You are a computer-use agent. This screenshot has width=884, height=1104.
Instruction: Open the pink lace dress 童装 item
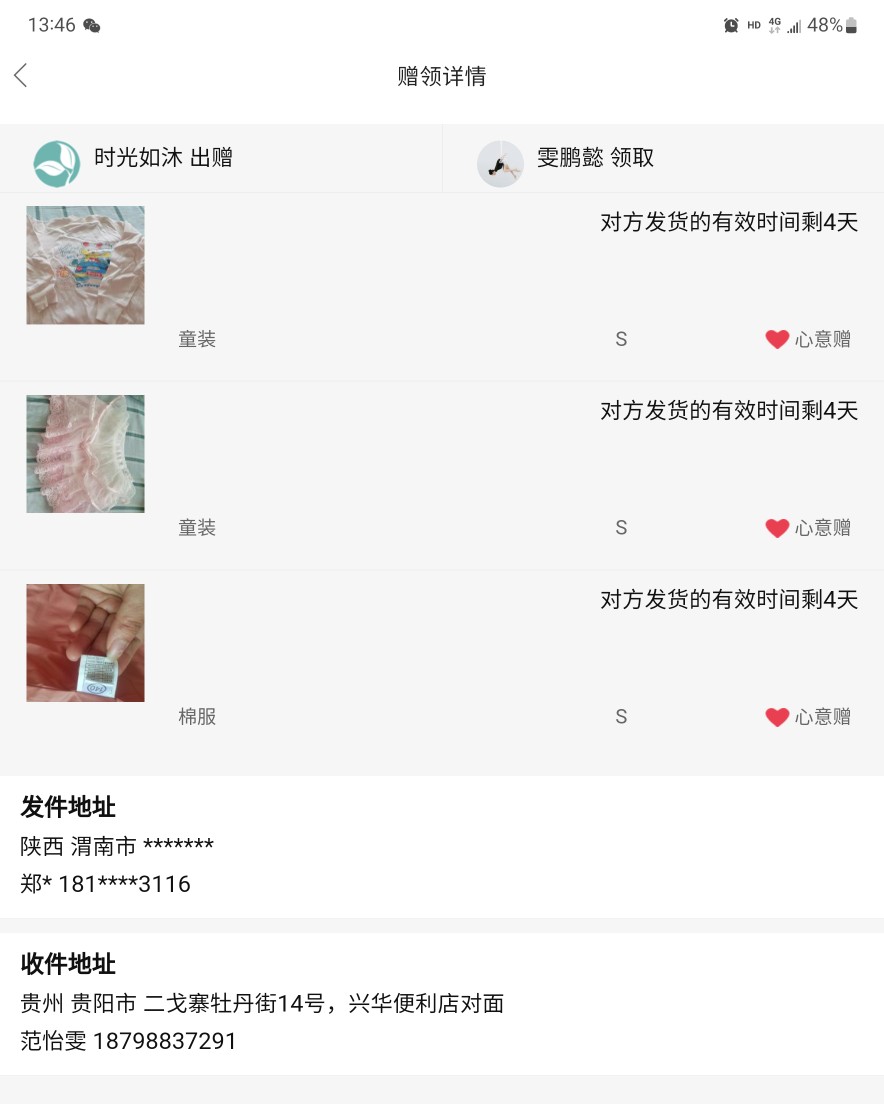pos(85,454)
